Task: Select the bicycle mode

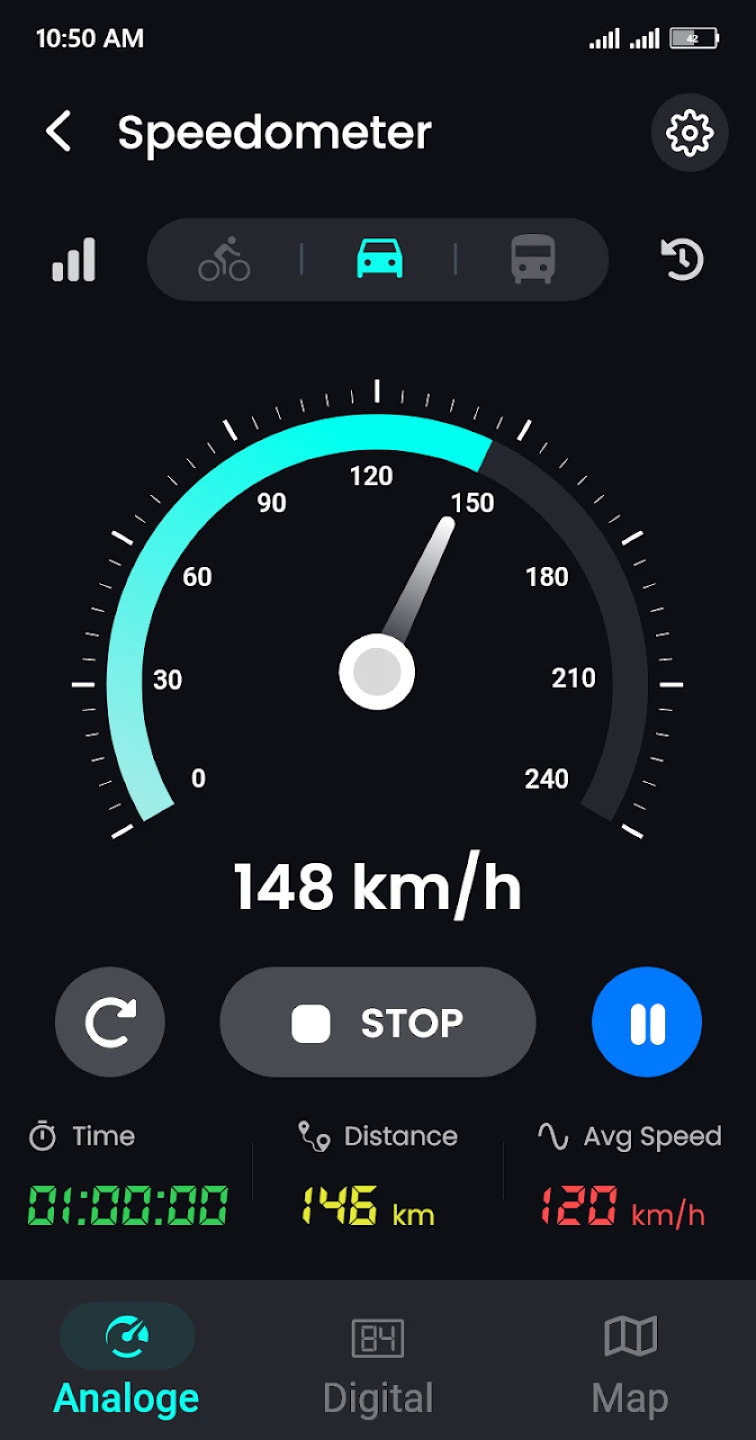Action: click(x=224, y=260)
